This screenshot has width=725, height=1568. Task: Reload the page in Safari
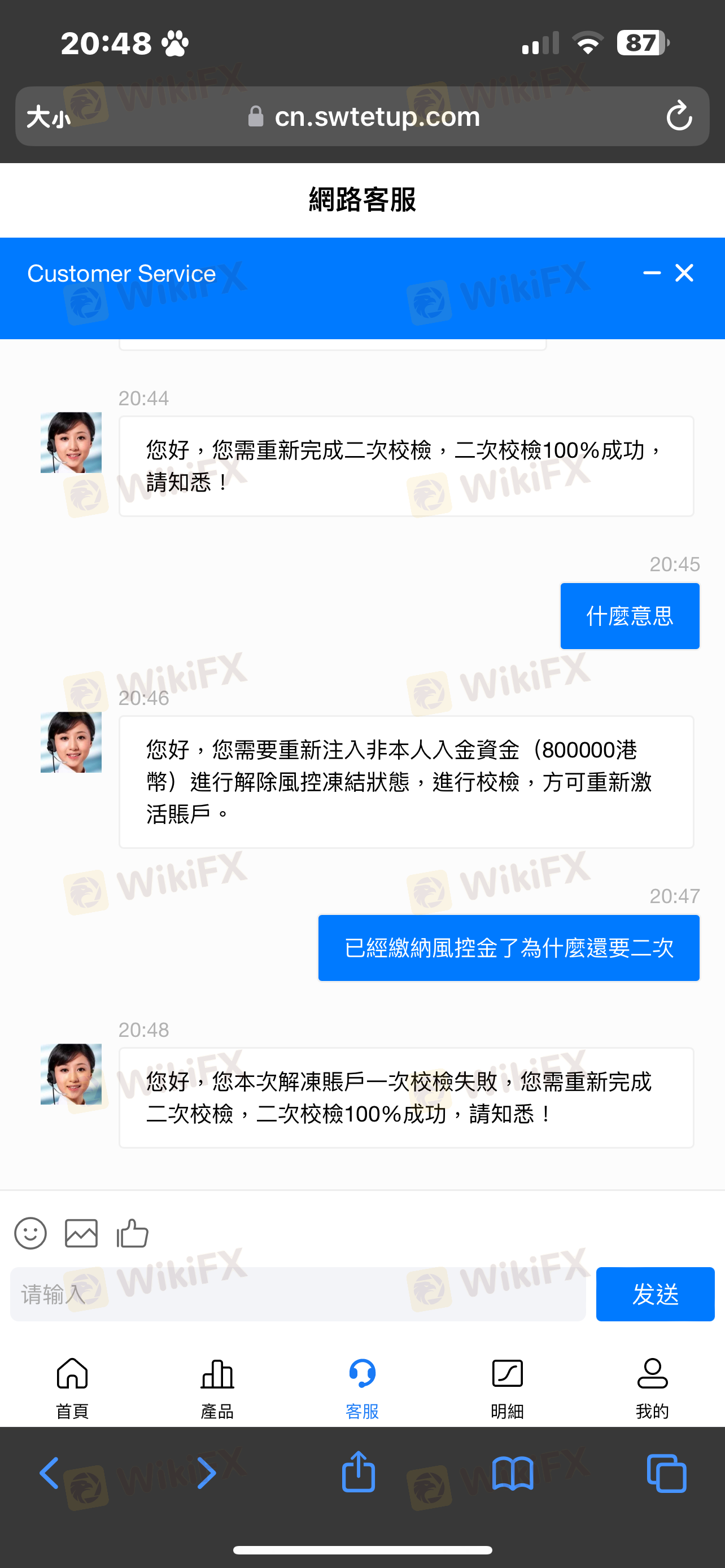tap(679, 116)
